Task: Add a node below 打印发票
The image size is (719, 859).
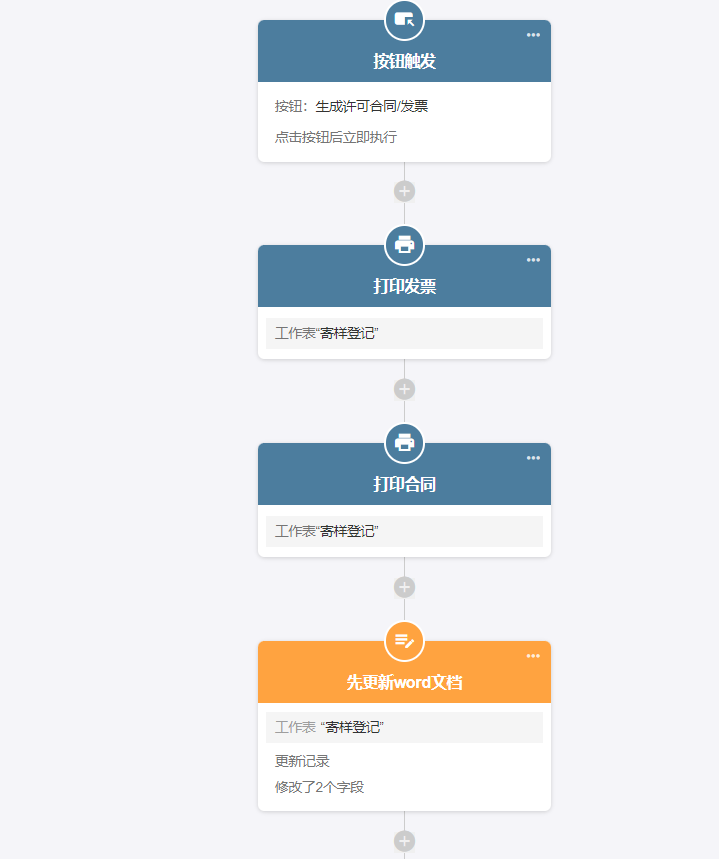Action: click(404, 389)
